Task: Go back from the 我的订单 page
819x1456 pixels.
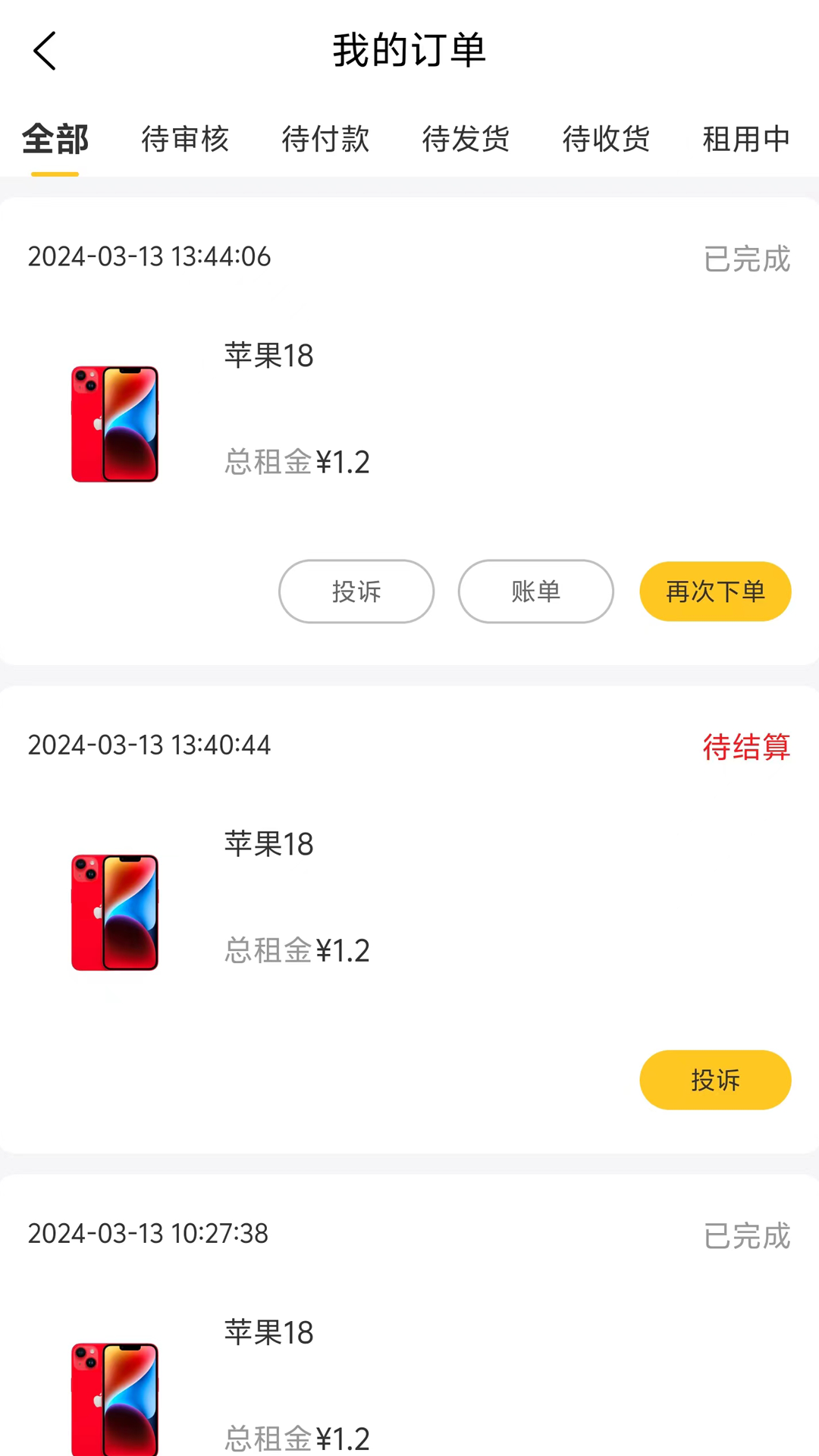Action: [x=45, y=51]
